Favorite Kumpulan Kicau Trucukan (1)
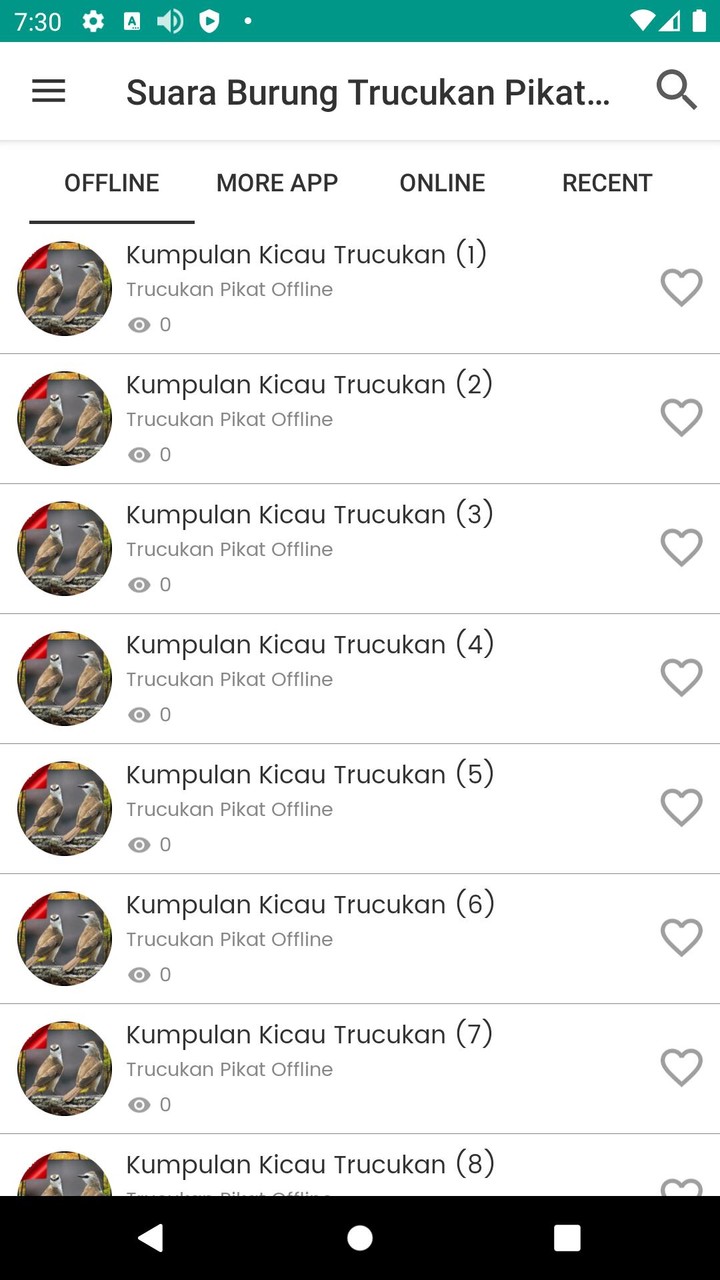 pyautogui.click(x=682, y=287)
